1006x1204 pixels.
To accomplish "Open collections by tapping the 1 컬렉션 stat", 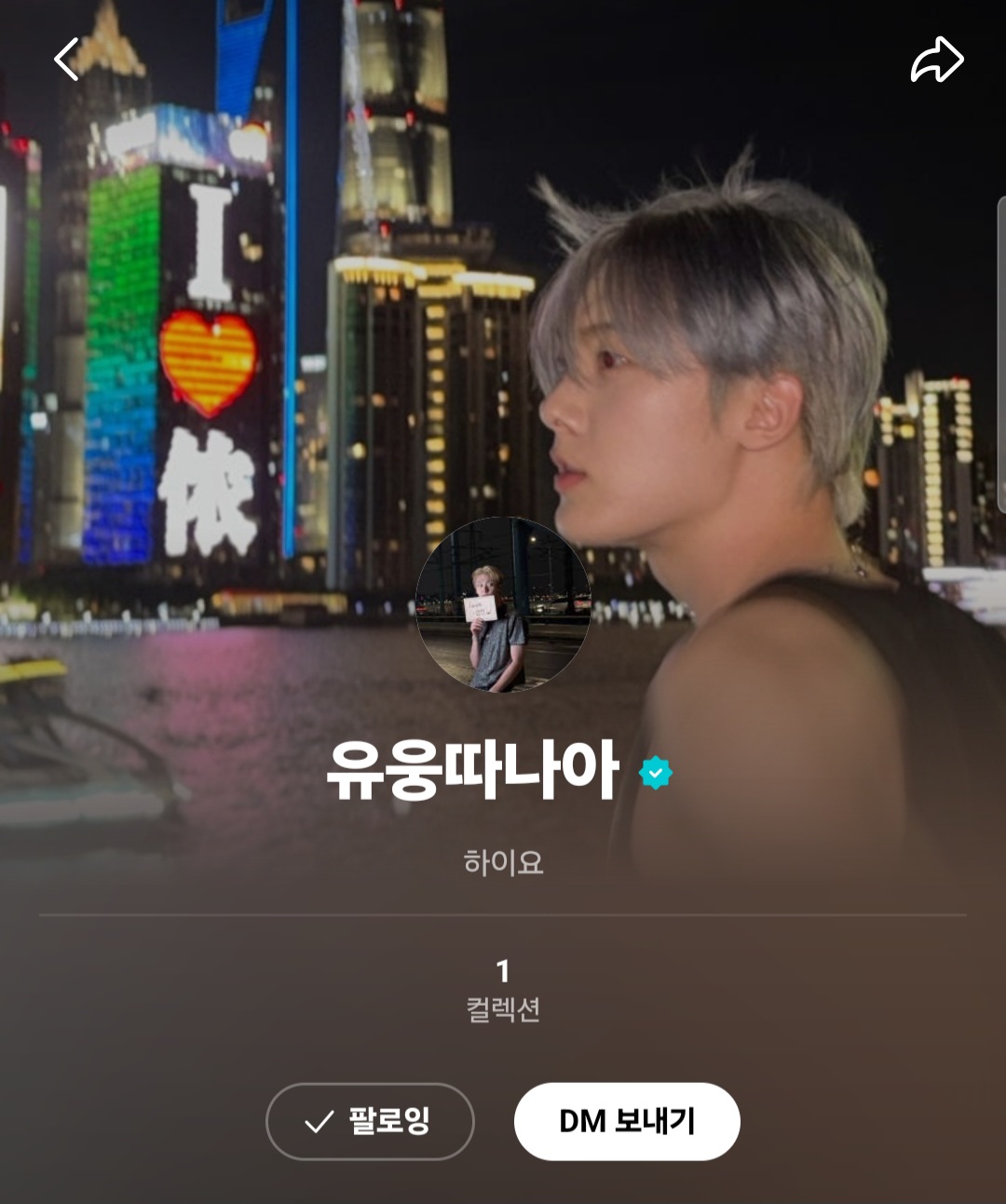I will [x=503, y=992].
